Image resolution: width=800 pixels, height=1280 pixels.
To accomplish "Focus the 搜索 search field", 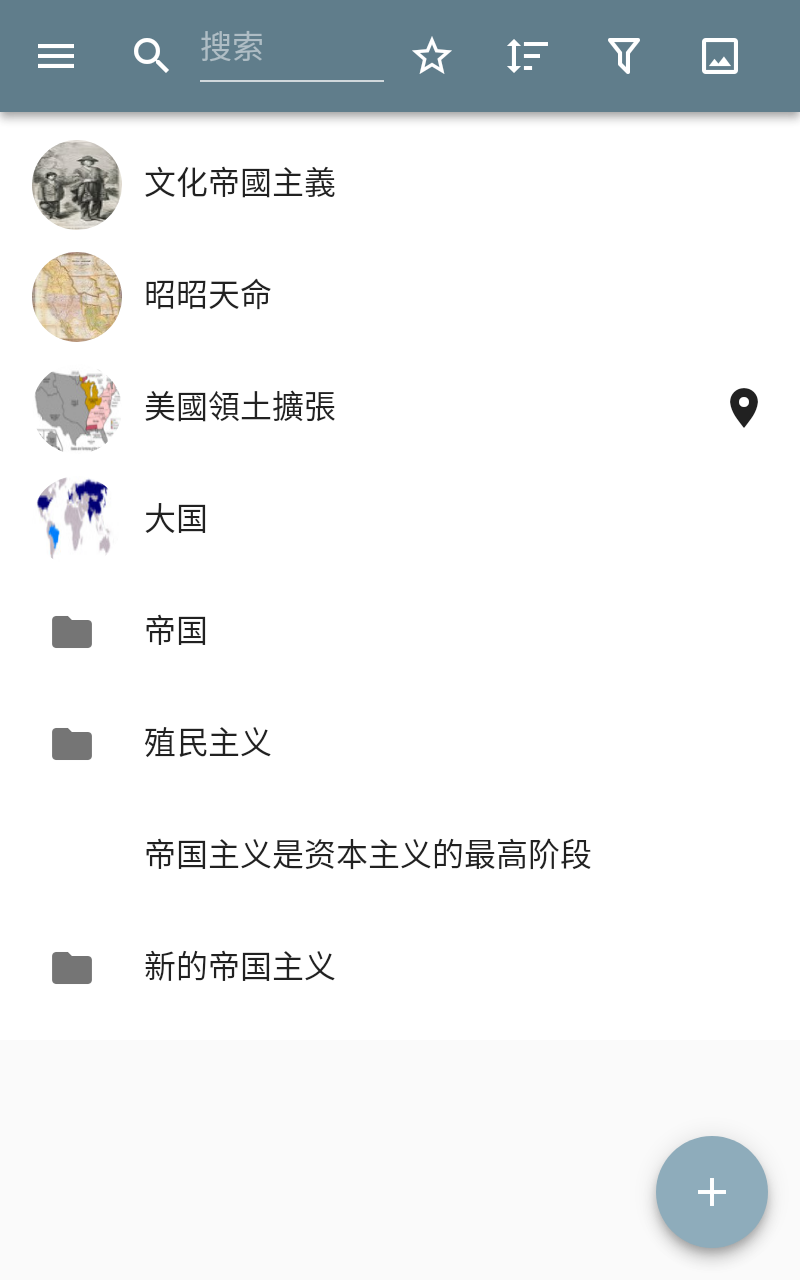I will [292, 52].
